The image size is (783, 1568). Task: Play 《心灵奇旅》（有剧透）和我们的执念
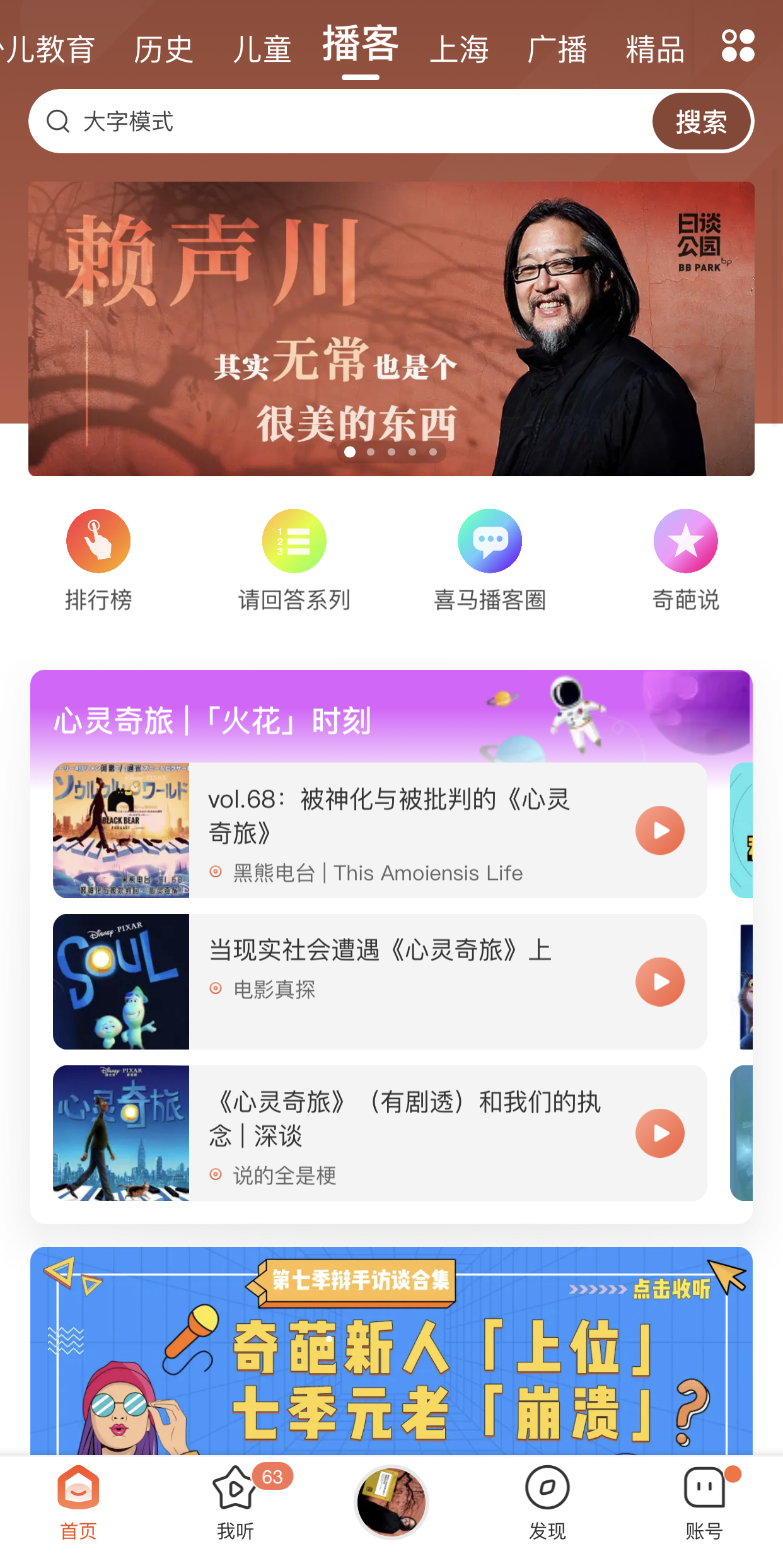(x=659, y=1133)
